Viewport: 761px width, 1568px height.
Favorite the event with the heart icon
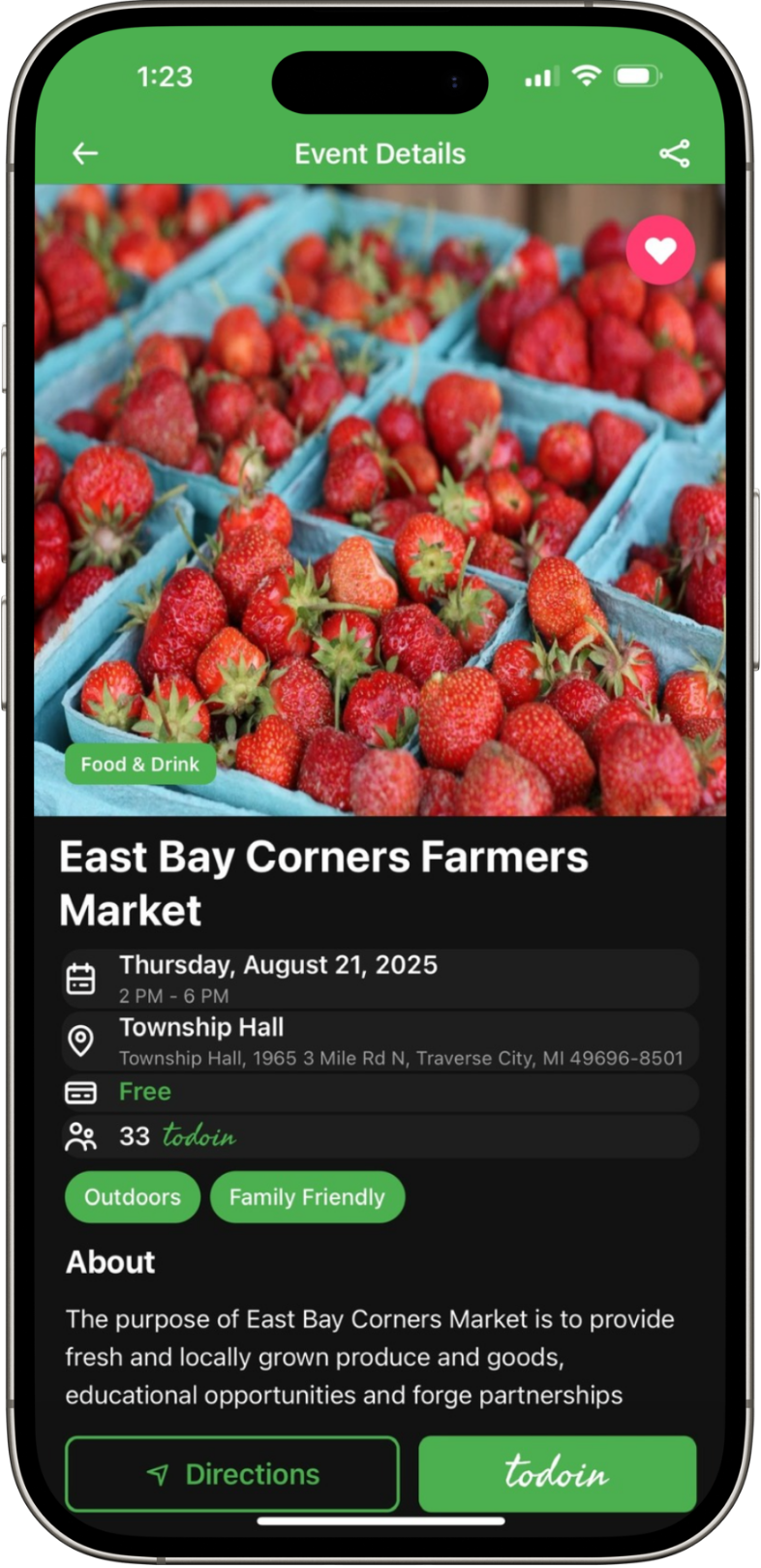[660, 251]
